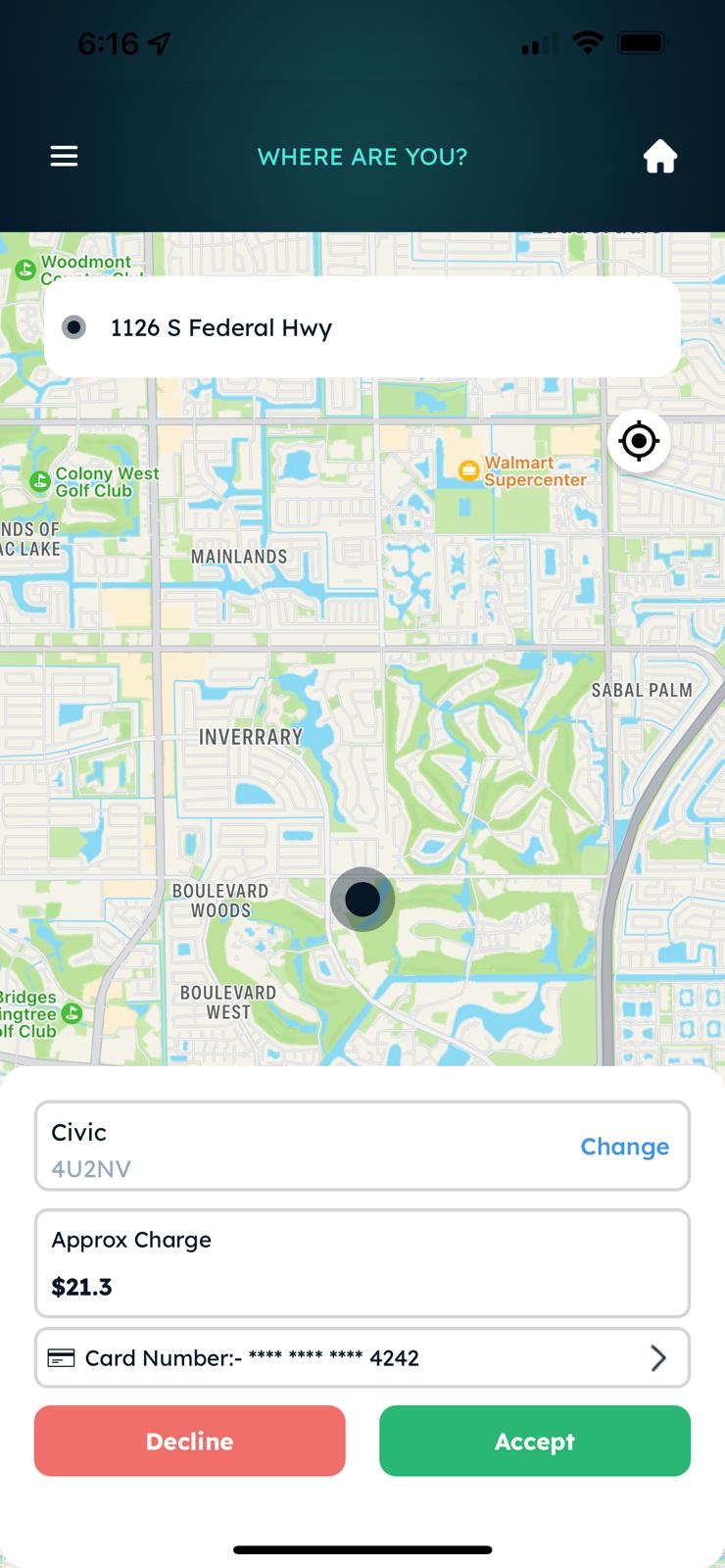Center map on my current location
Image resolution: width=725 pixels, height=1568 pixels.
coord(639,441)
